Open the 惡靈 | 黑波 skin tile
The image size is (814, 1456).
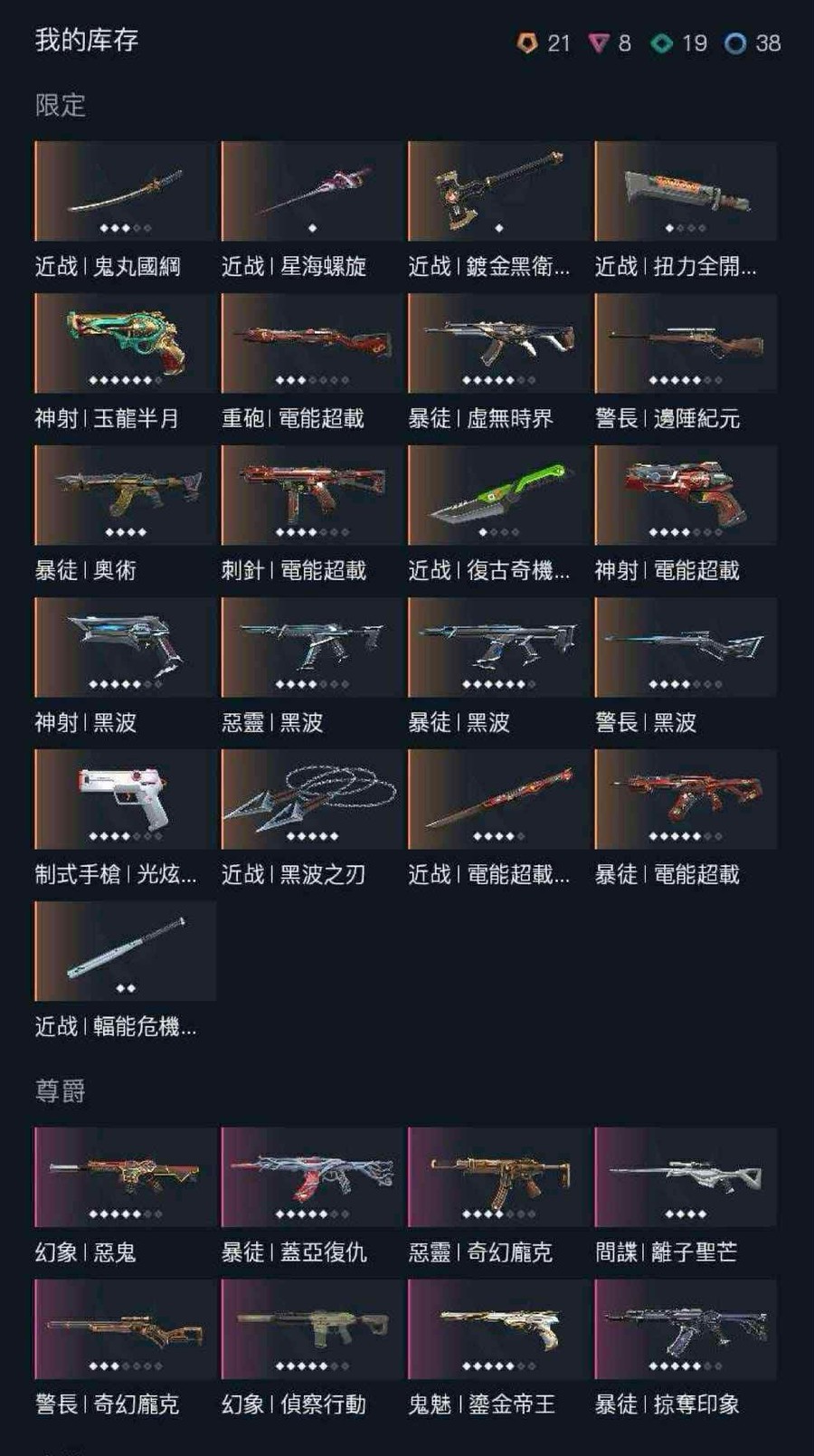point(311,647)
